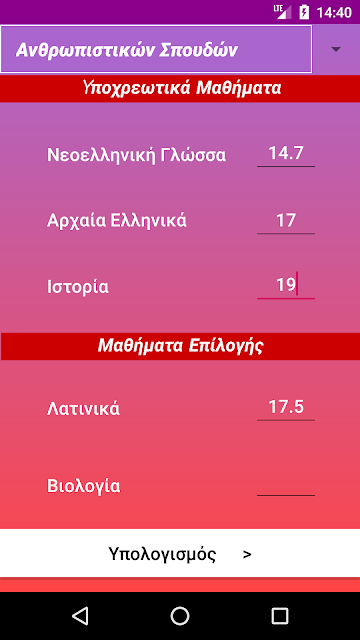The image size is (360, 640).
Task: Edit the Νεοελληνική Γλώσσα grade field
Action: [x=286, y=154]
